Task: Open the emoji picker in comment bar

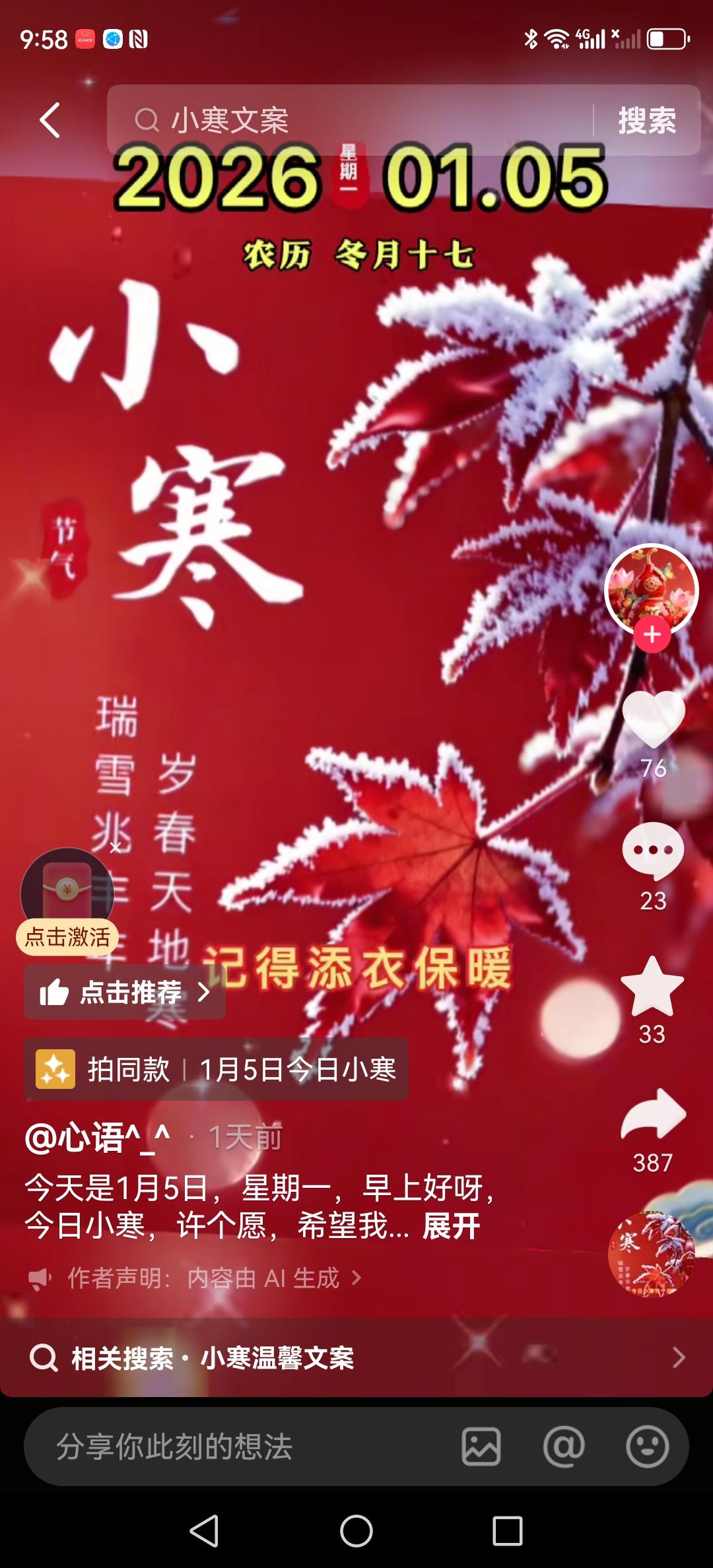Action: pyautogui.click(x=647, y=1447)
